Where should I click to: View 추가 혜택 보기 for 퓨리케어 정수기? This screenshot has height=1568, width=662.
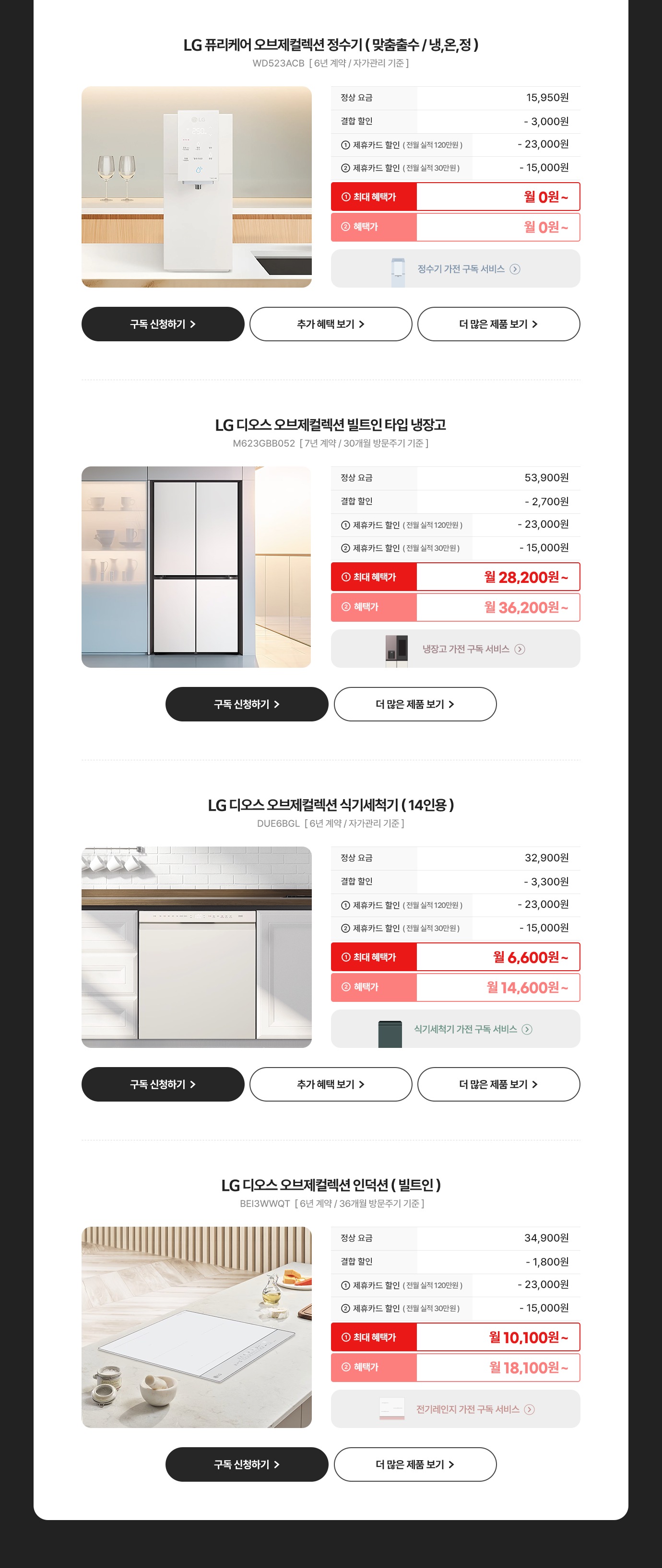point(331,324)
